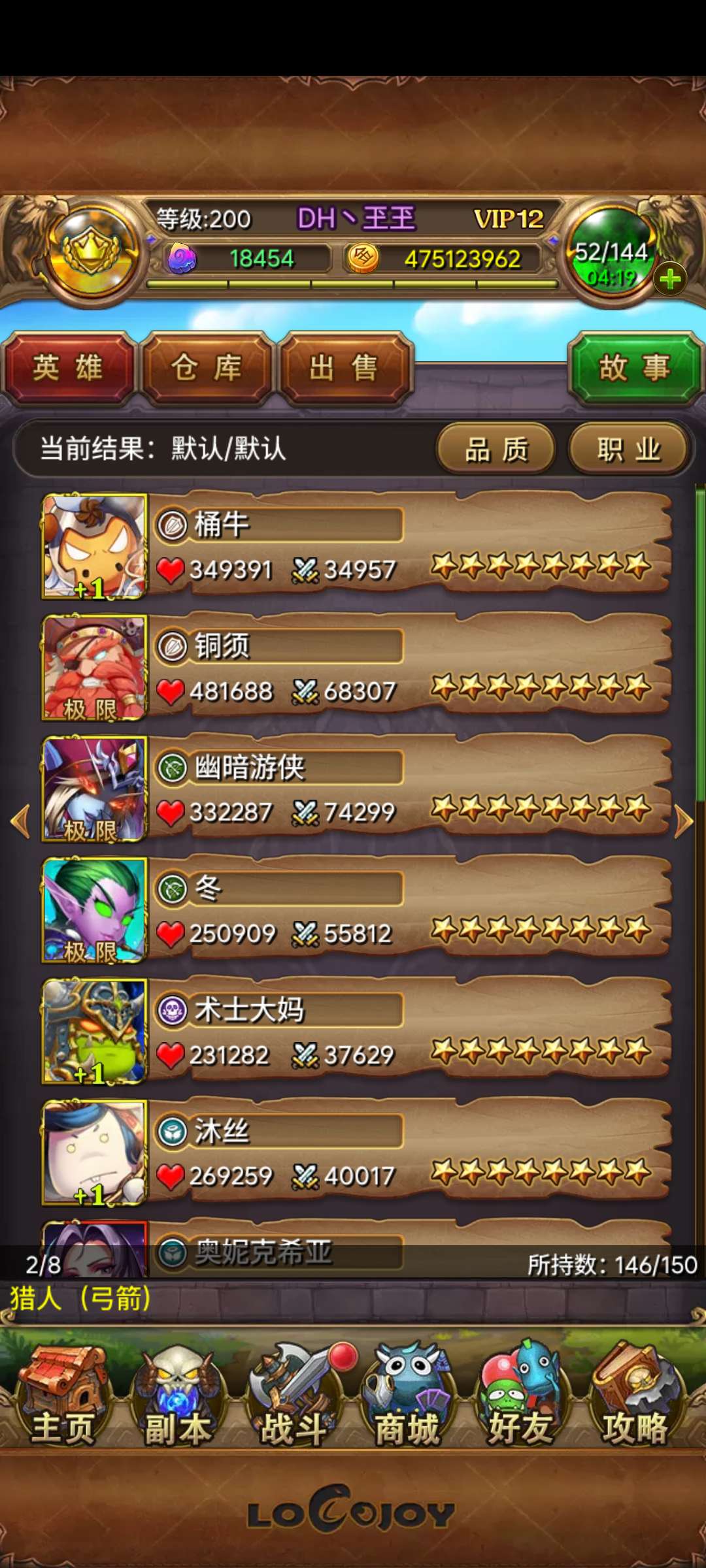Filter heroes by 职业

tap(628, 449)
